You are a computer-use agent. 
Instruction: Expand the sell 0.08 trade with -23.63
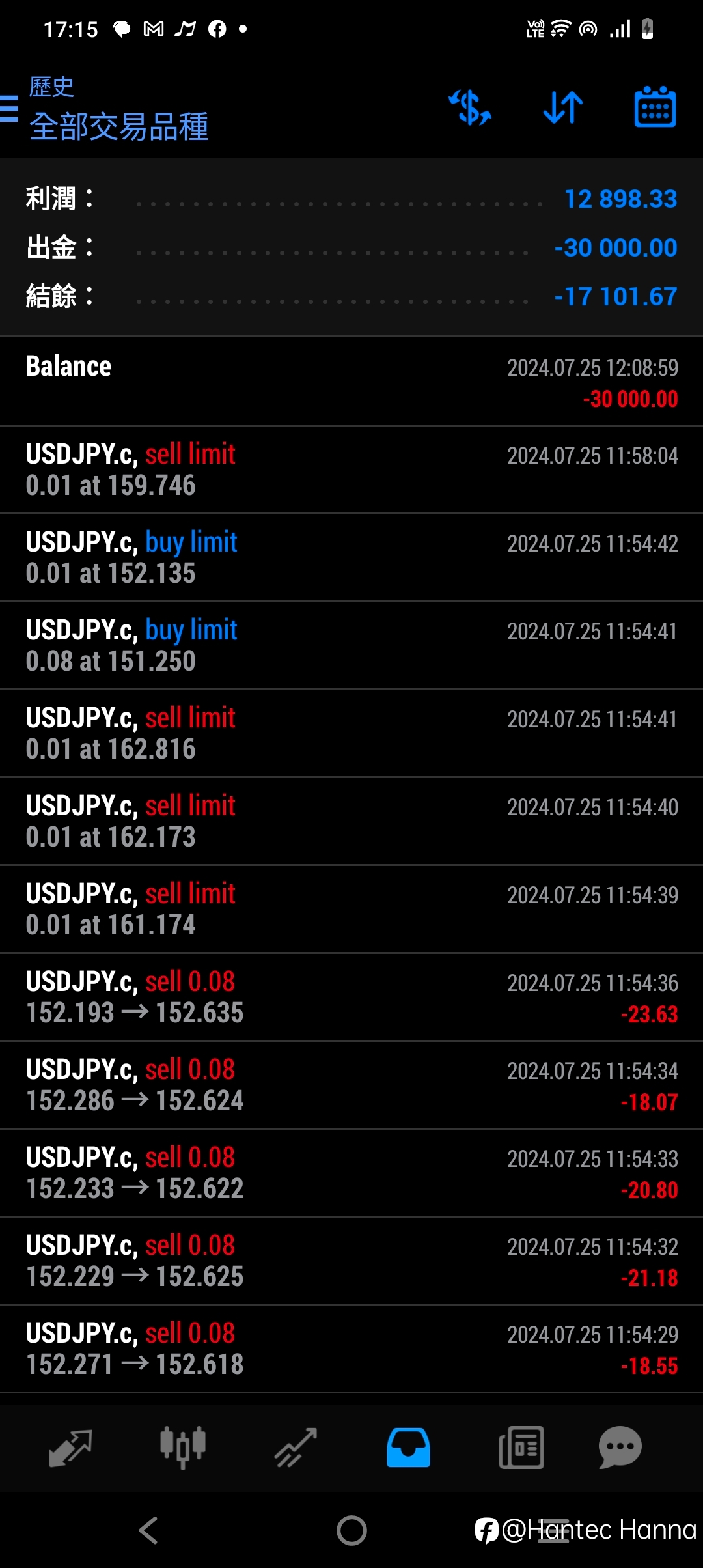pyautogui.click(x=351, y=997)
